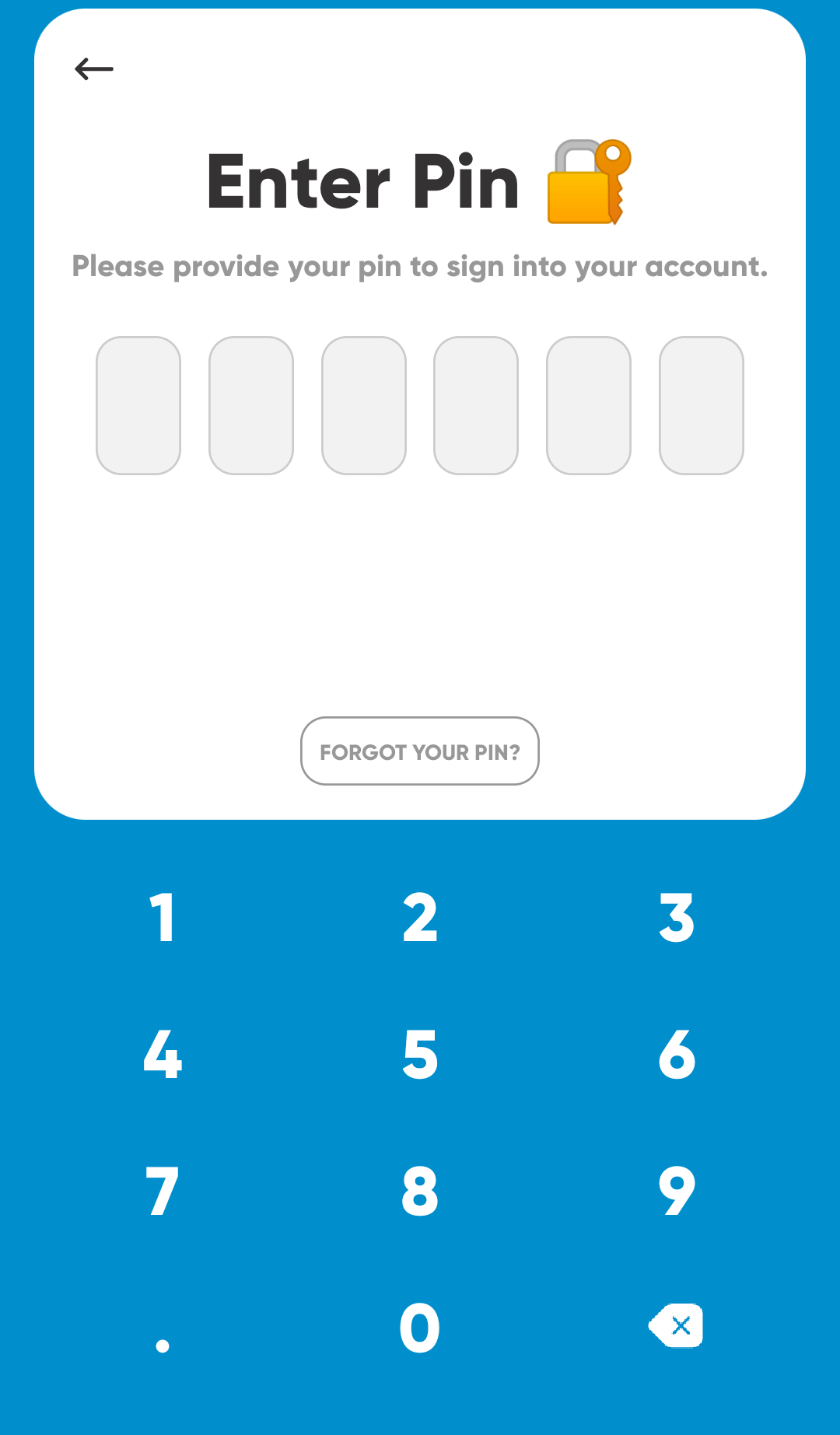Tap Forgot Your Pin button
Screen dimensions: 840x1435
(420, 751)
